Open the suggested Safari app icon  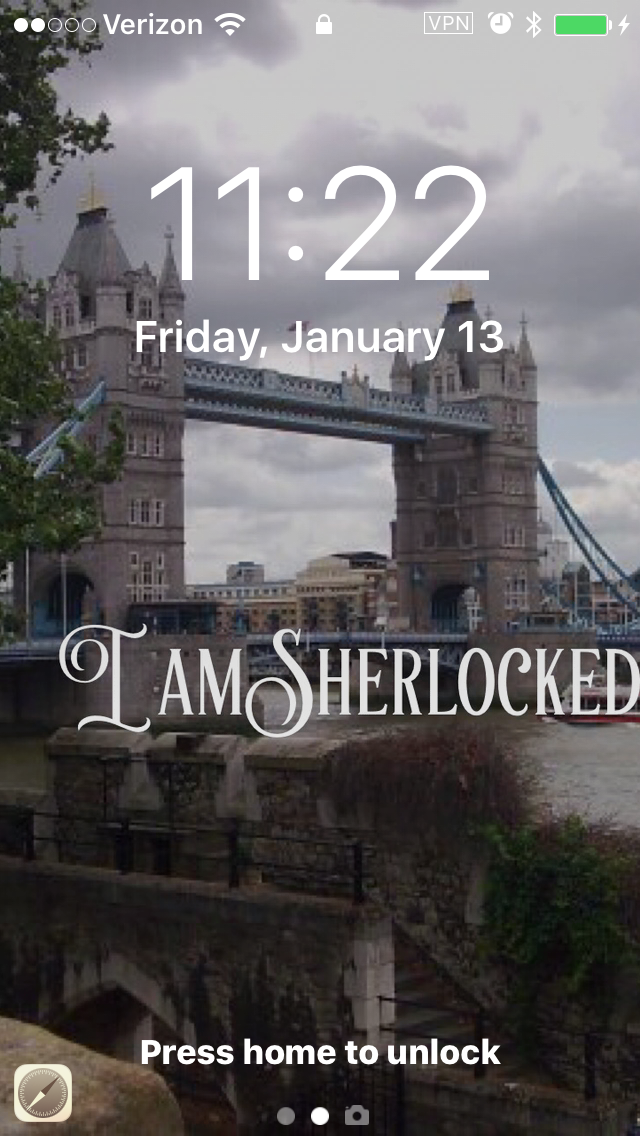[x=43, y=1092]
